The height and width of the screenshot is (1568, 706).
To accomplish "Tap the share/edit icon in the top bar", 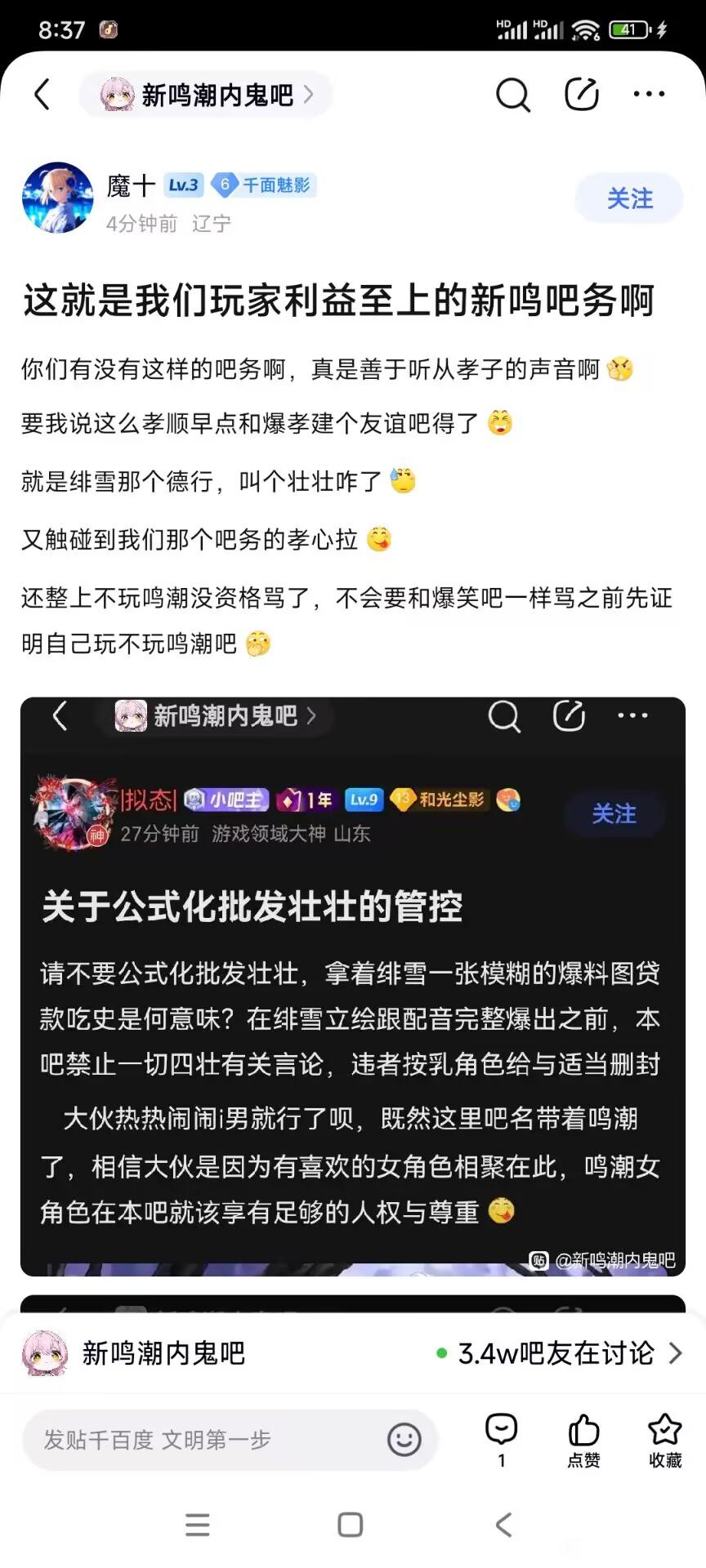I will pos(581,95).
